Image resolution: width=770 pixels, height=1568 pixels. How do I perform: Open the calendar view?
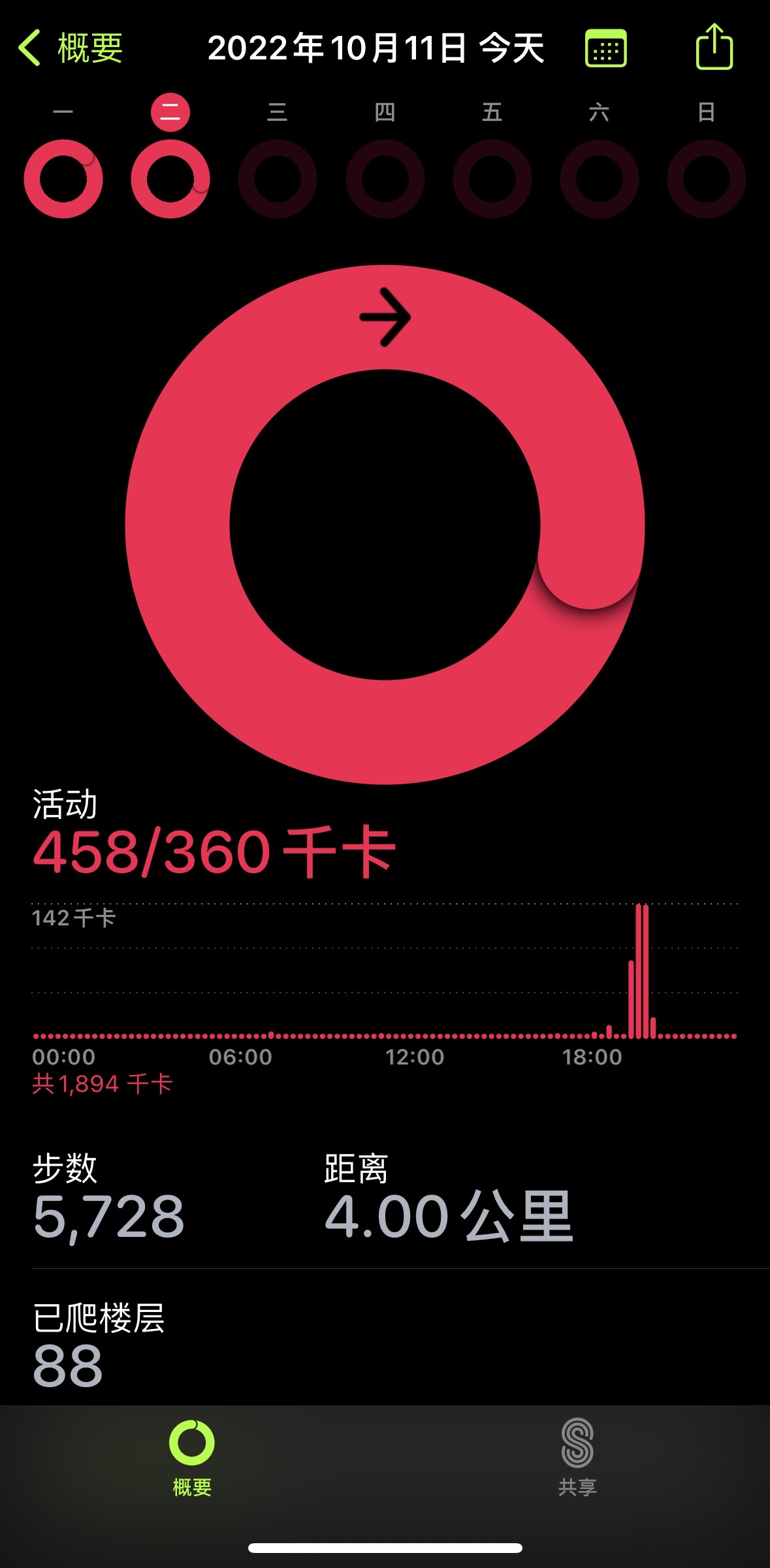(x=605, y=48)
